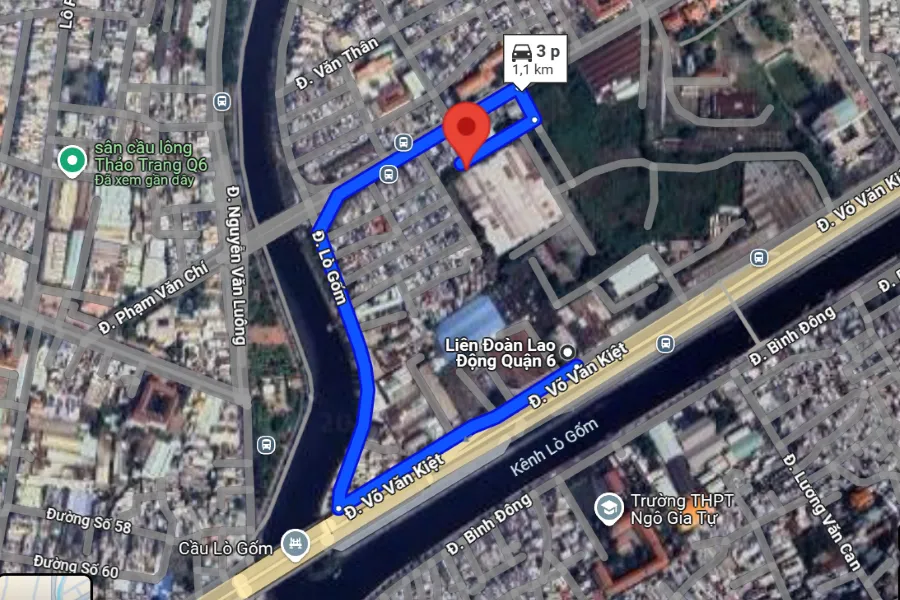Tap bus stop on Đ. Nguyễn Văn Luông
Viewport: 900px width, 600px height.
tap(222, 101)
